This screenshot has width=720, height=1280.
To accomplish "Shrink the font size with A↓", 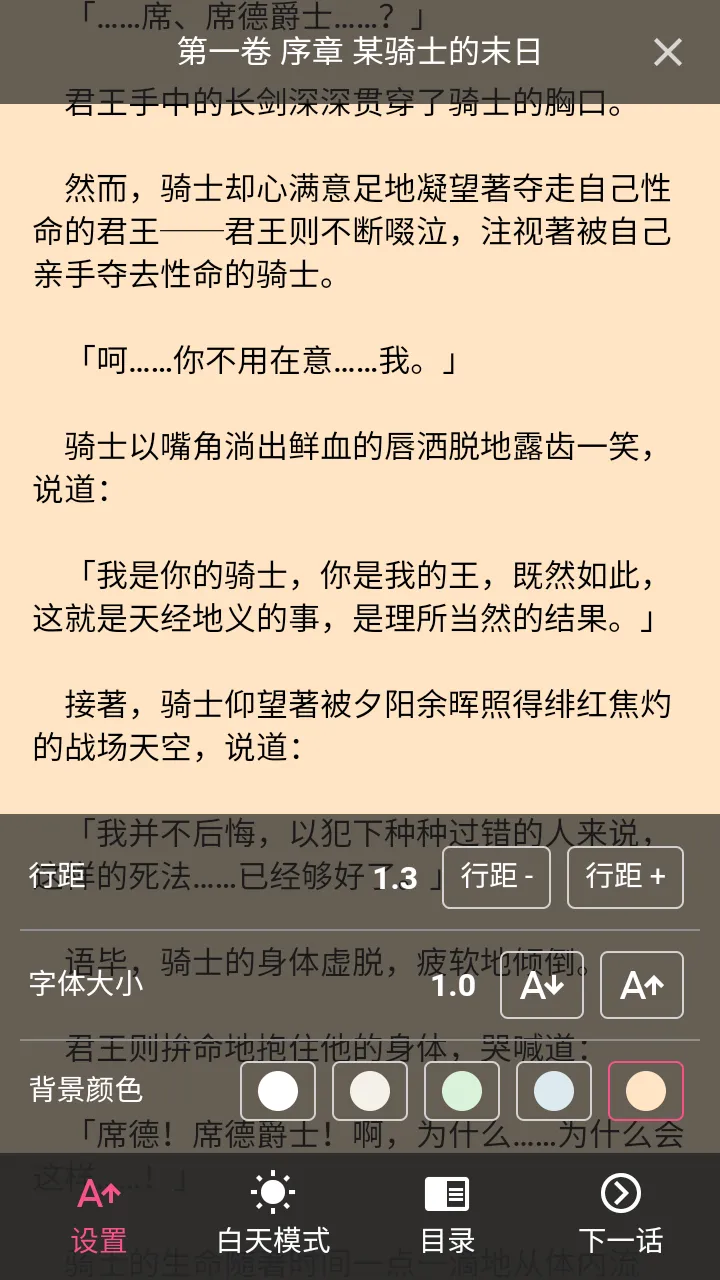I will click(541, 985).
